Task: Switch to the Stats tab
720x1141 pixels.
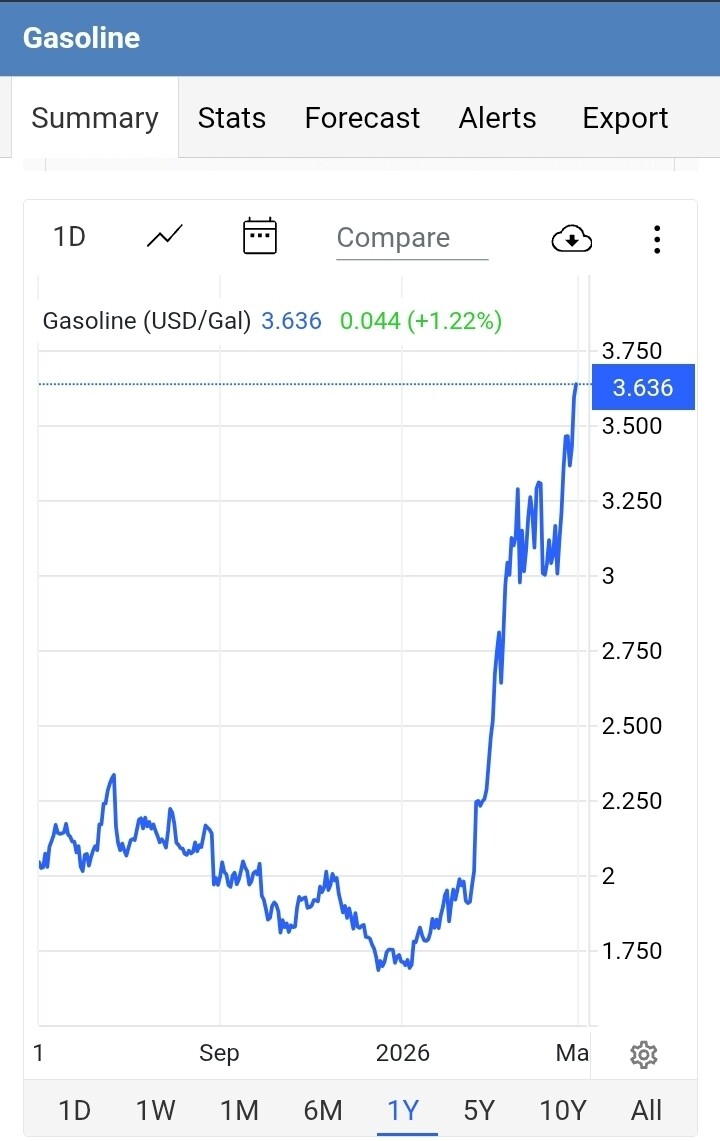Action: [232, 117]
